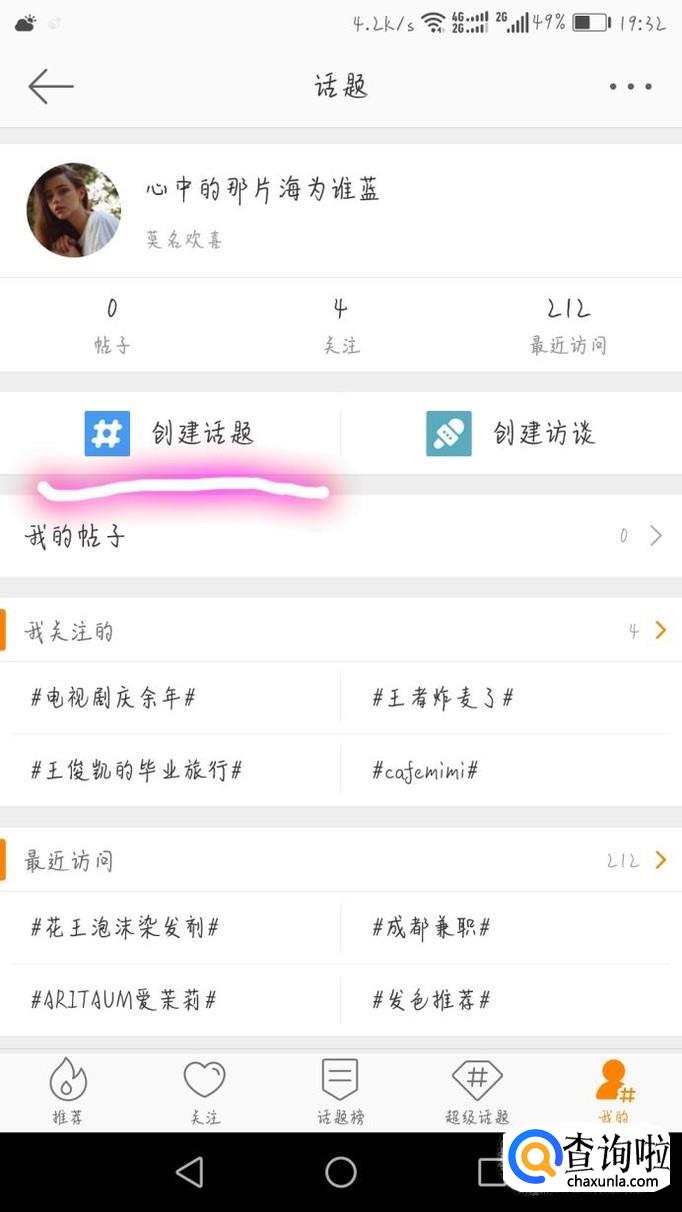Switch to the 推荐 tab
The width and height of the screenshot is (682, 1212).
tap(68, 1092)
